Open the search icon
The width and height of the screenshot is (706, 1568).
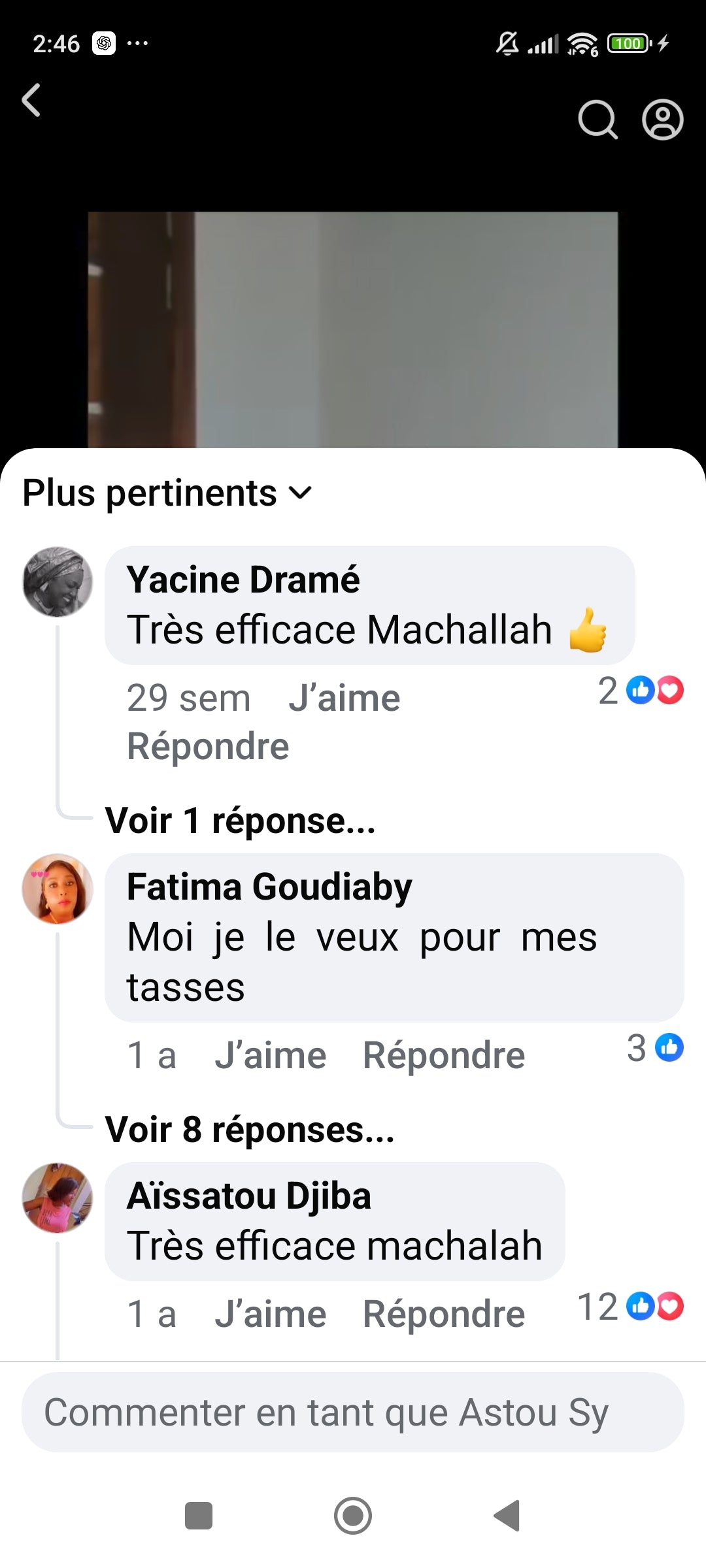point(597,120)
